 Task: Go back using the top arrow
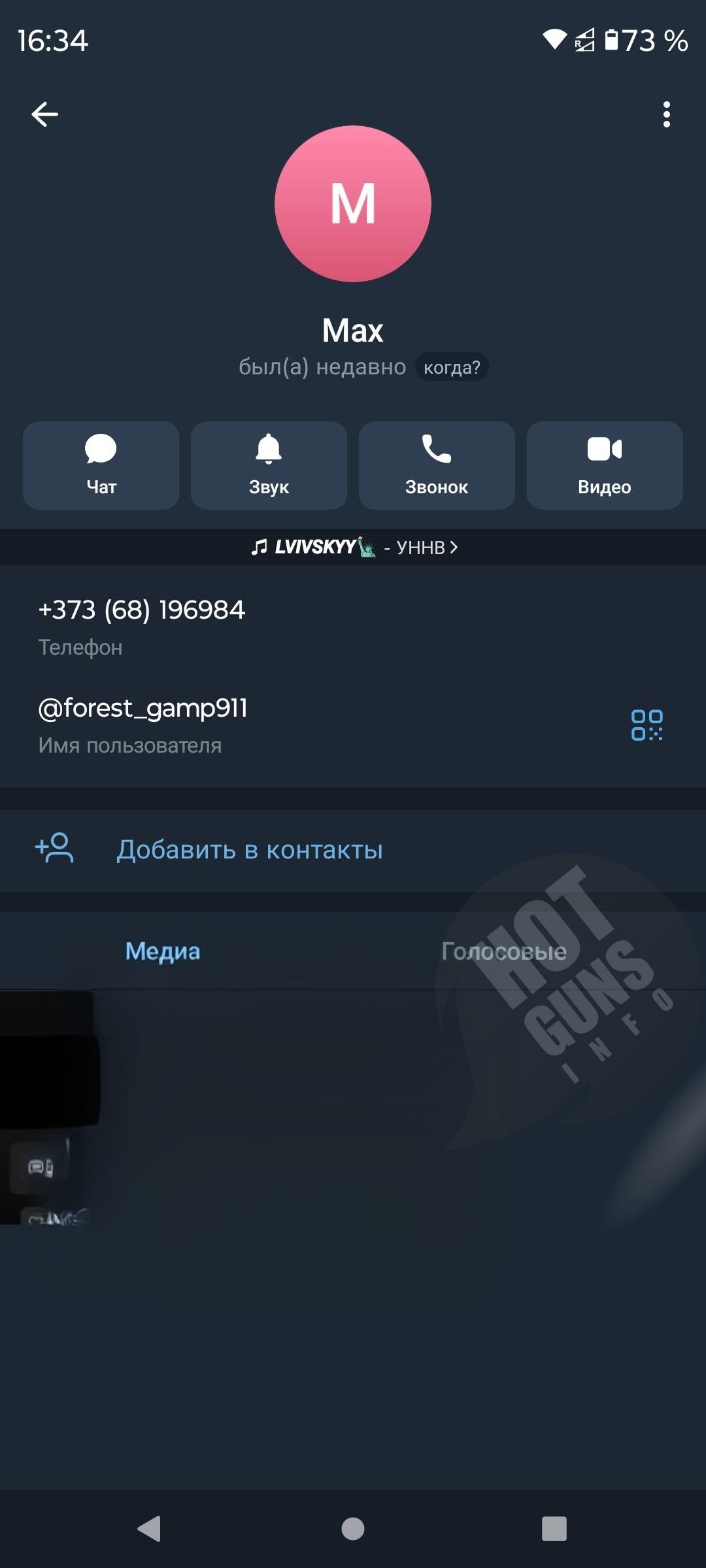(44, 114)
